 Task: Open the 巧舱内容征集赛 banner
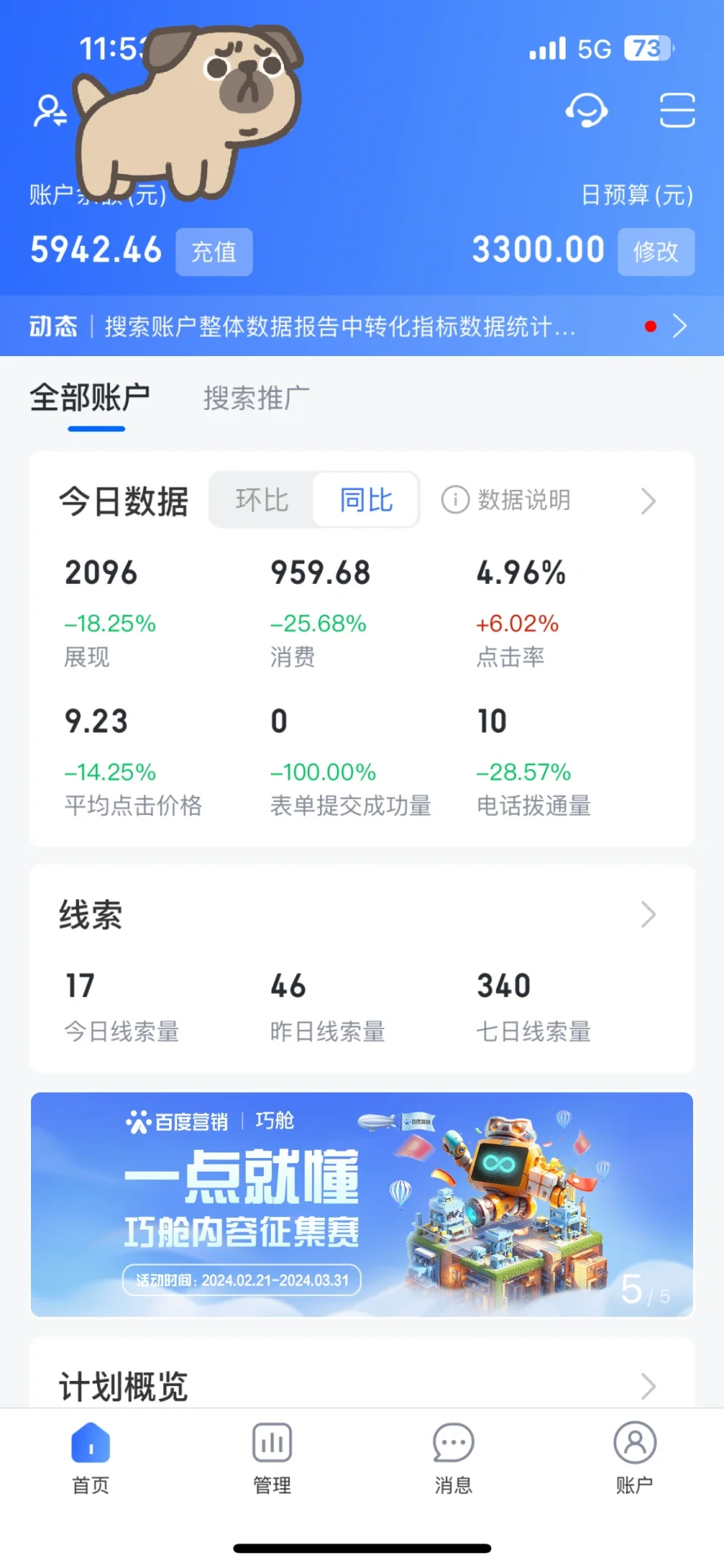362,1204
